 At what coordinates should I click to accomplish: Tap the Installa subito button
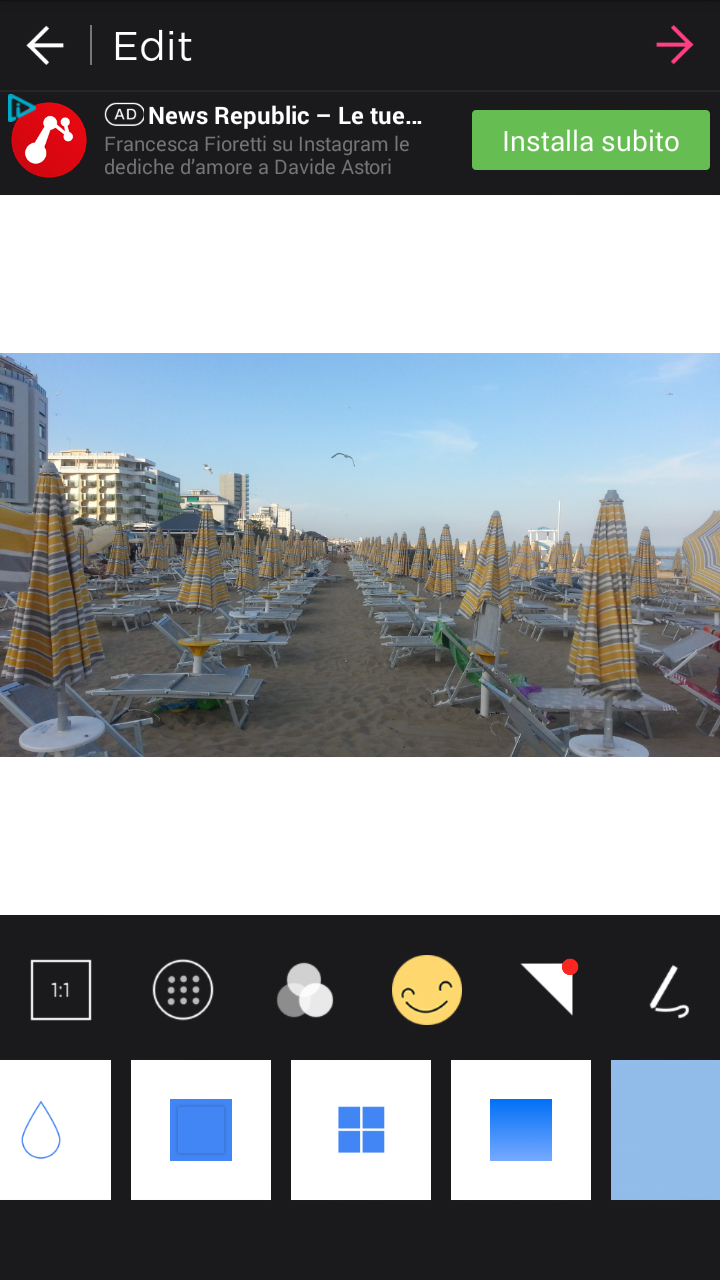(591, 141)
